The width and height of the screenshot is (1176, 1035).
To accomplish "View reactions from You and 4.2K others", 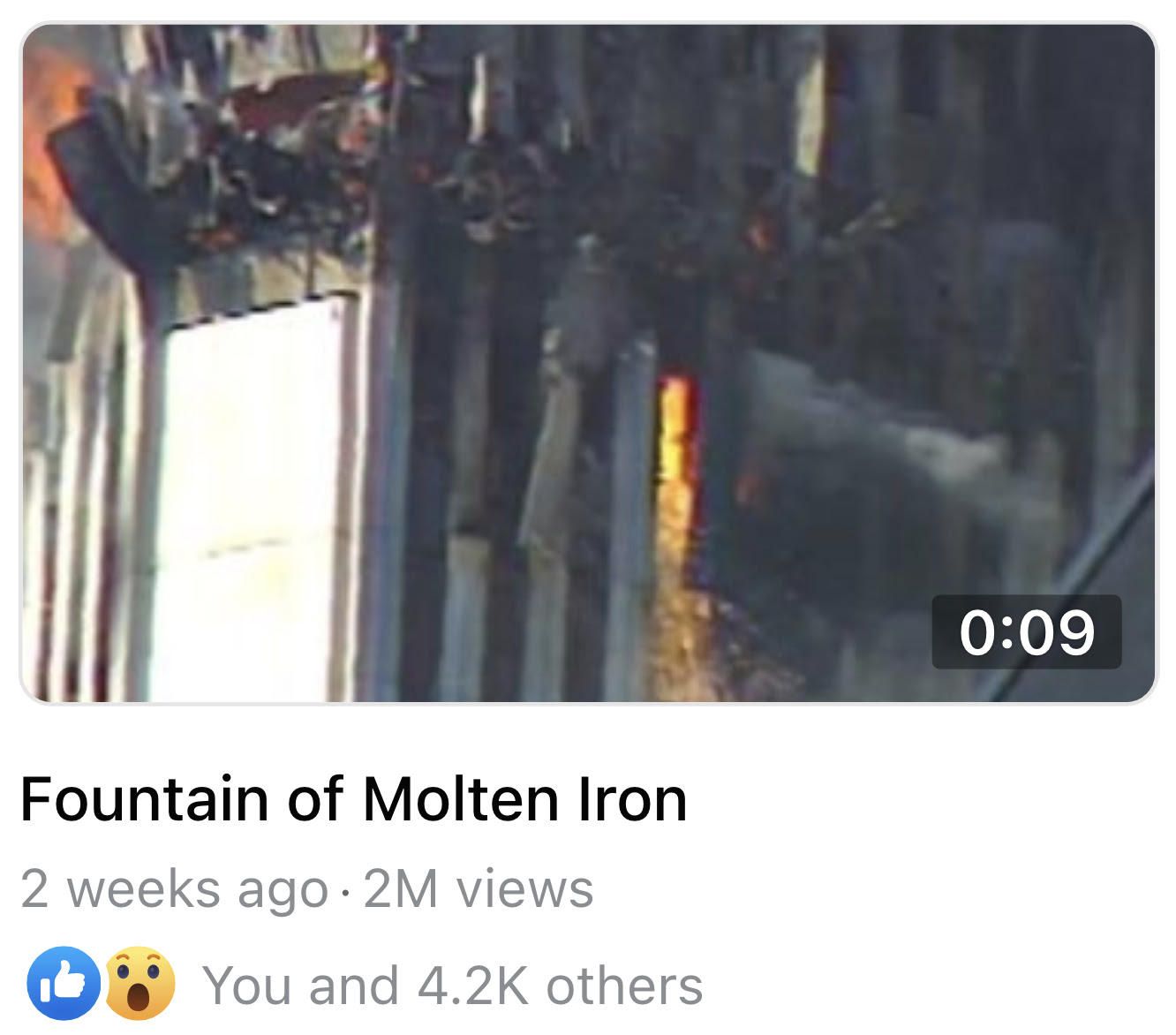I will click(x=452, y=986).
